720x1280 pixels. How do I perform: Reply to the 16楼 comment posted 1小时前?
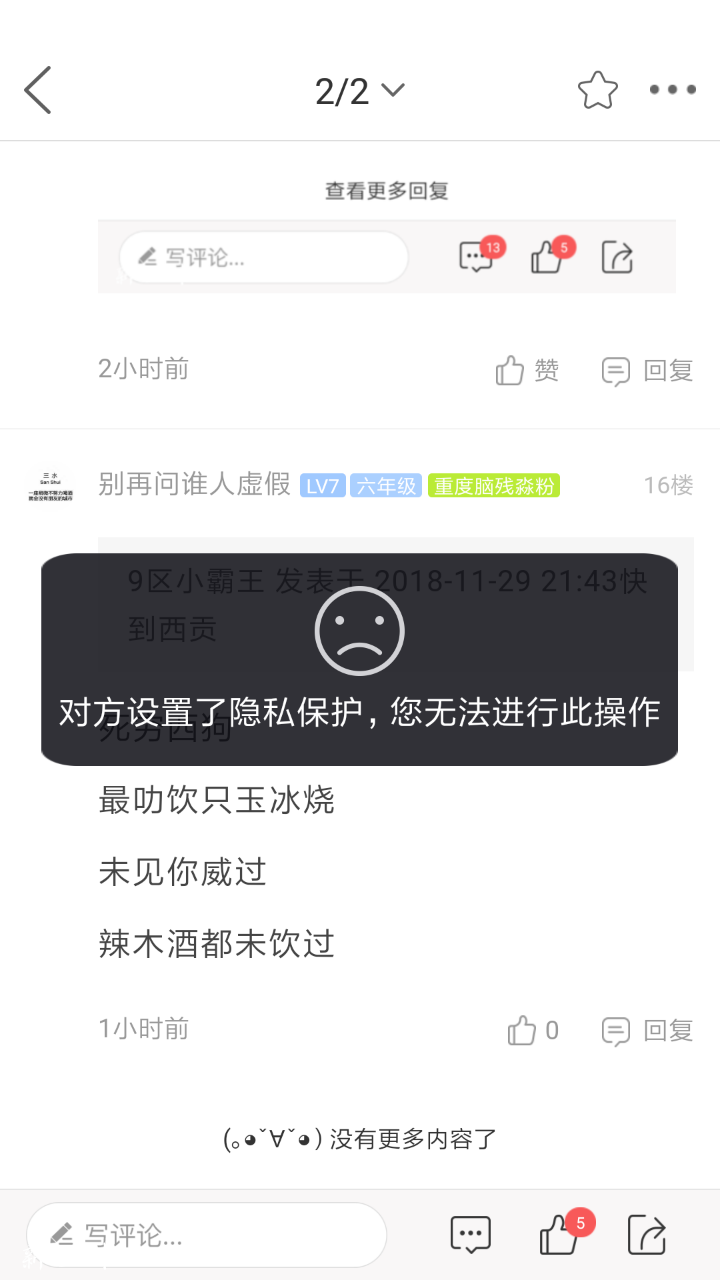648,1030
